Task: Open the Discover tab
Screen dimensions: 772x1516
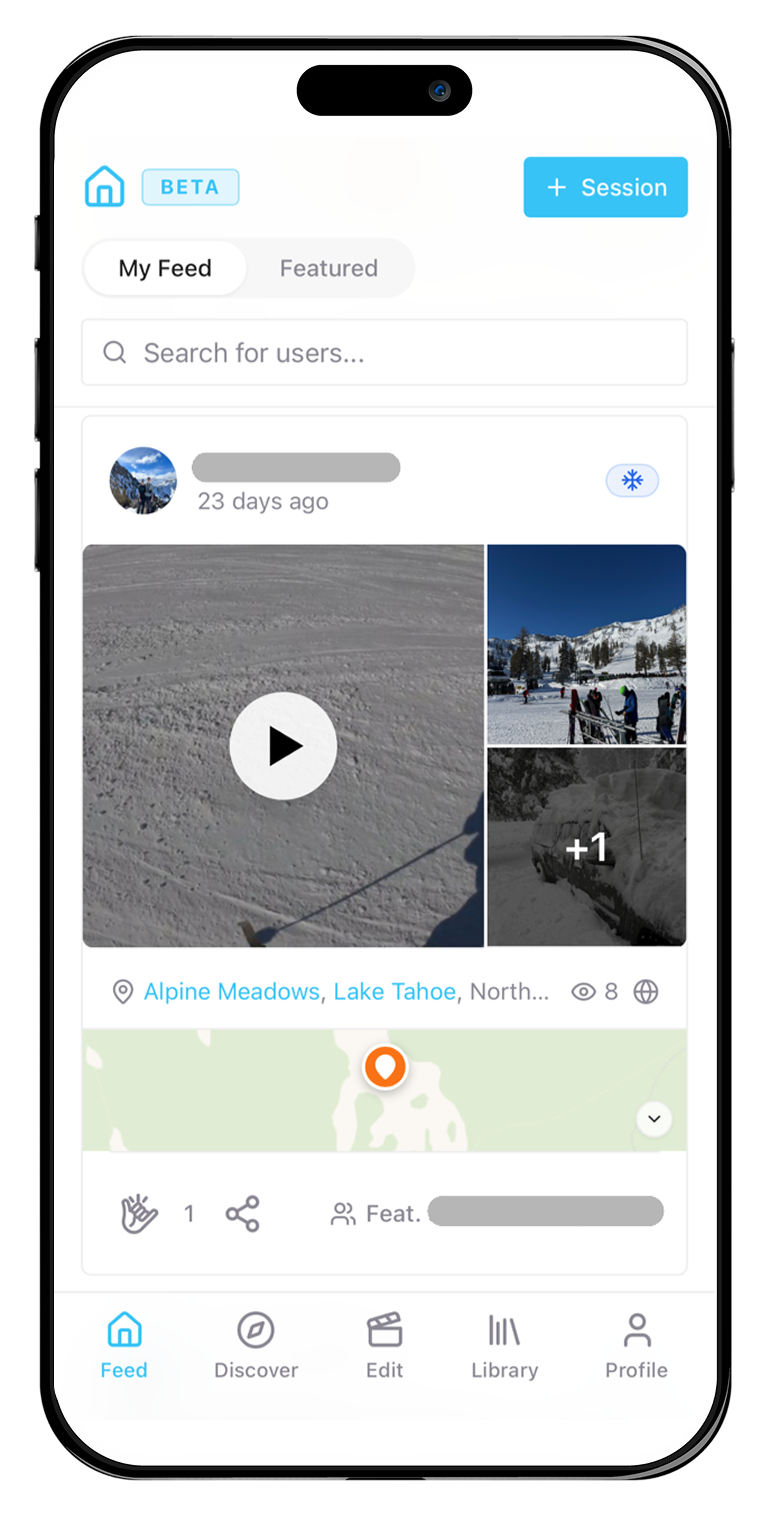Action: [x=256, y=1346]
